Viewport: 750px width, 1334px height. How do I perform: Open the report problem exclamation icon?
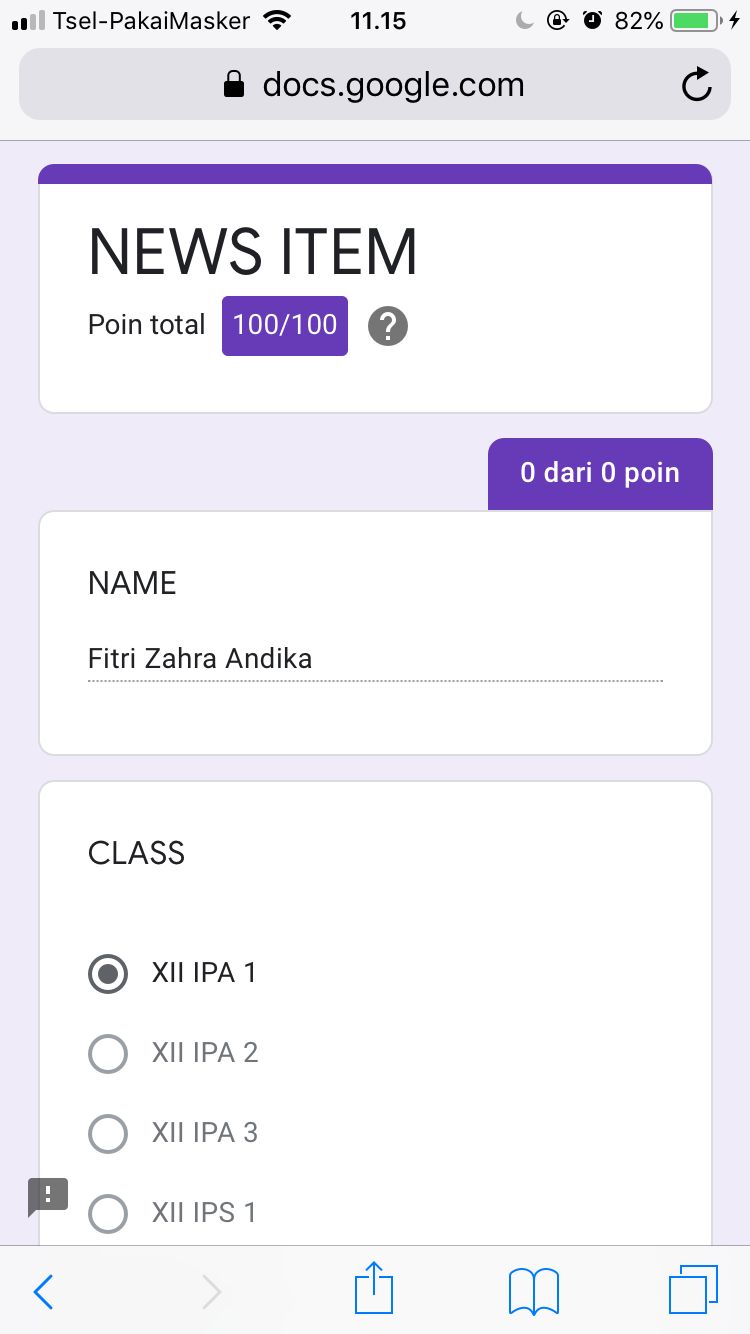pos(47,1196)
